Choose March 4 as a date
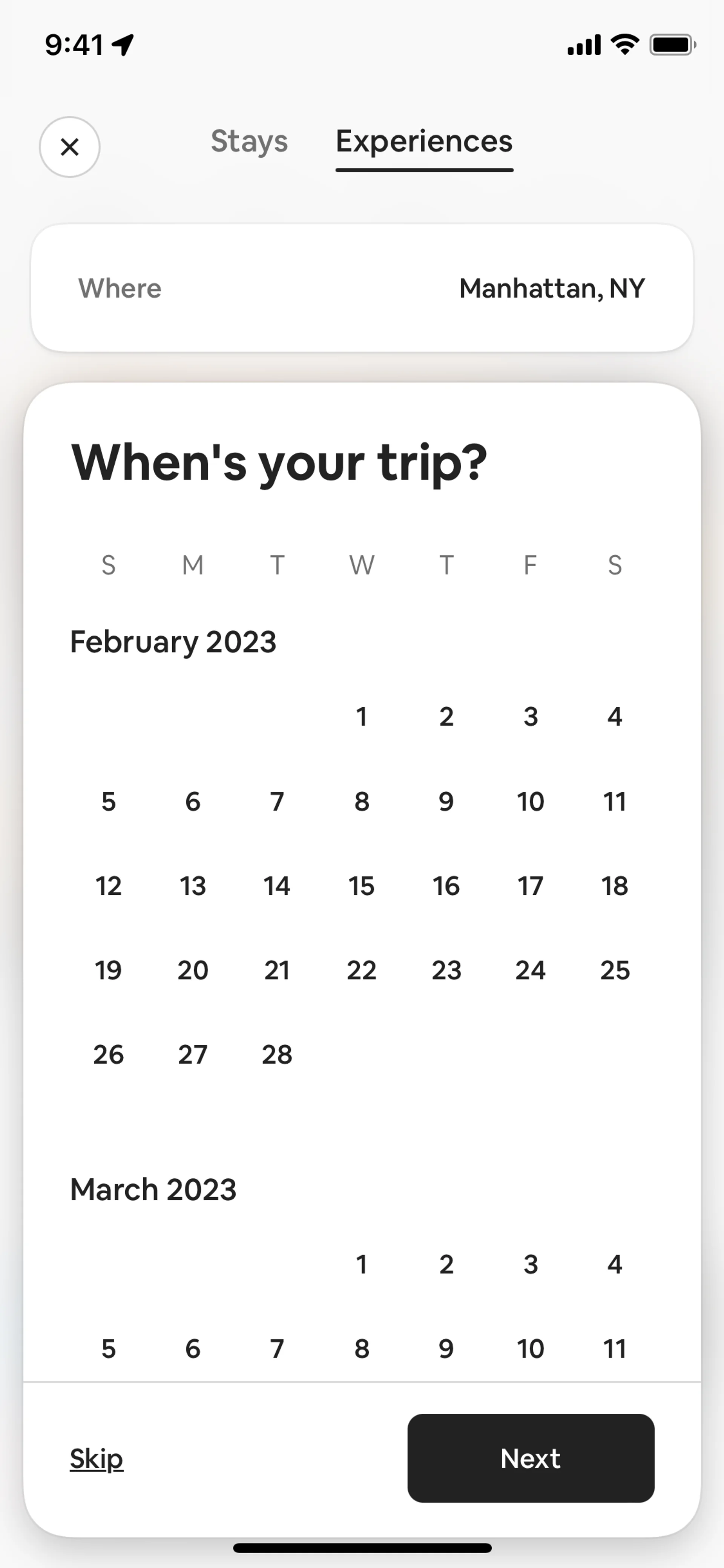Image resolution: width=724 pixels, height=1568 pixels. (615, 1264)
